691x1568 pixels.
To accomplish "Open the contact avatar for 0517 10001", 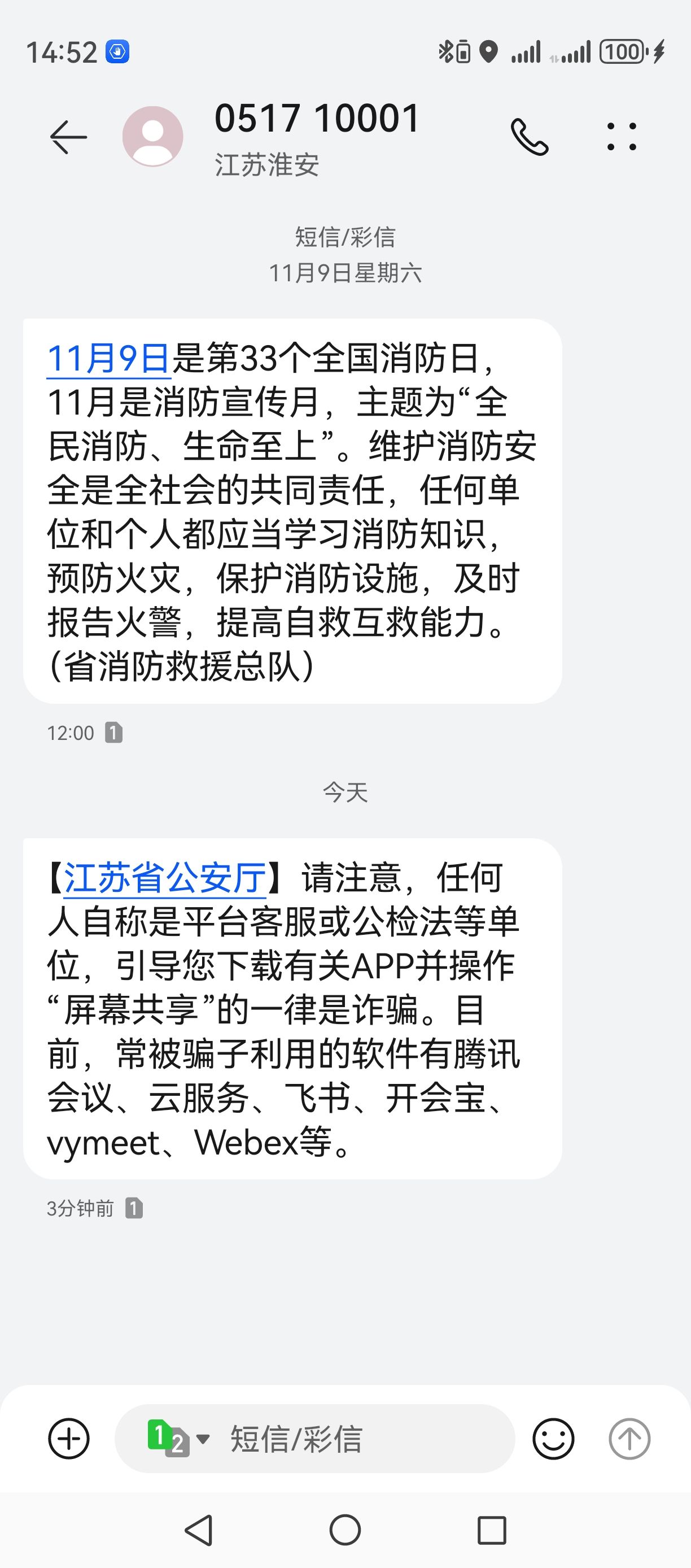I will (x=152, y=136).
